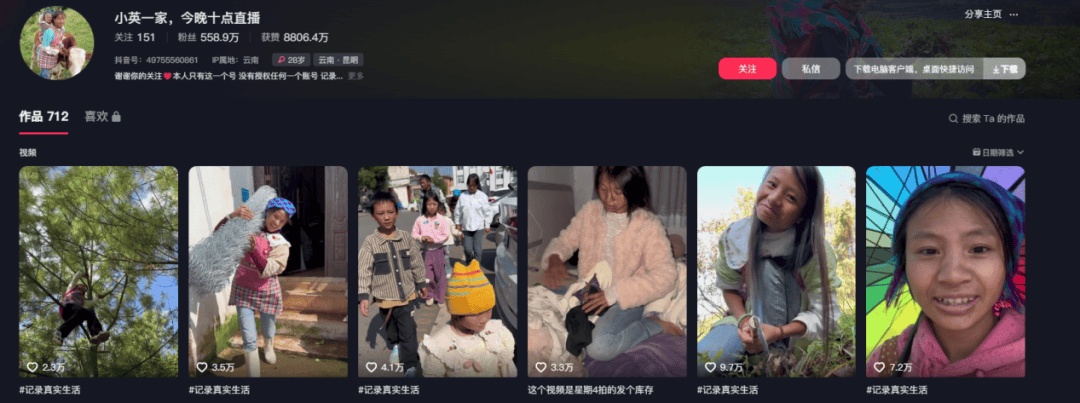Screen dimensions: 1080x403
Task: Open the video with 2.3万 likes
Action: (98, 271)
